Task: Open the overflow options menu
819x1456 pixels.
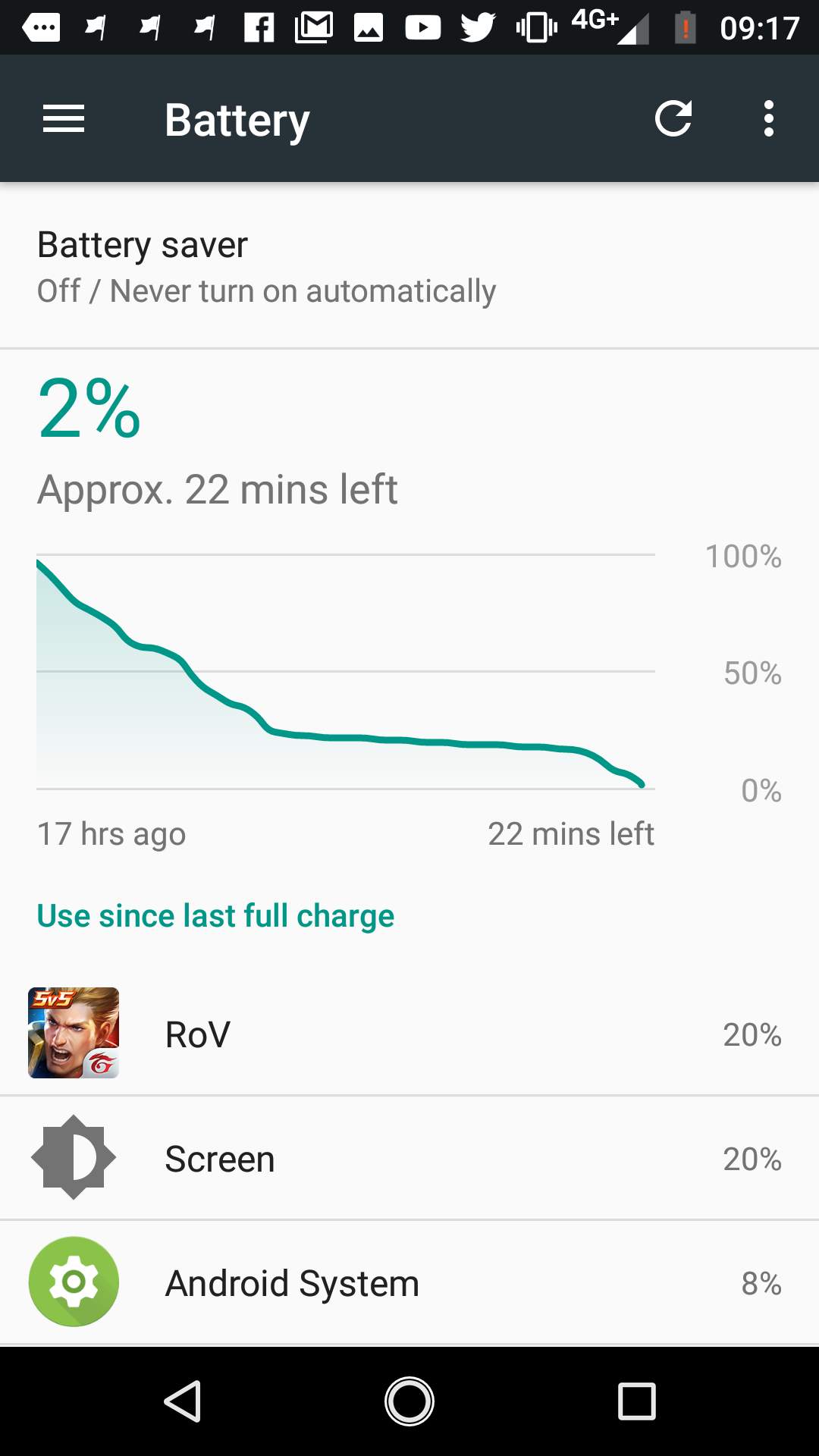Action: pyautogui.click(x=769, y=119)
